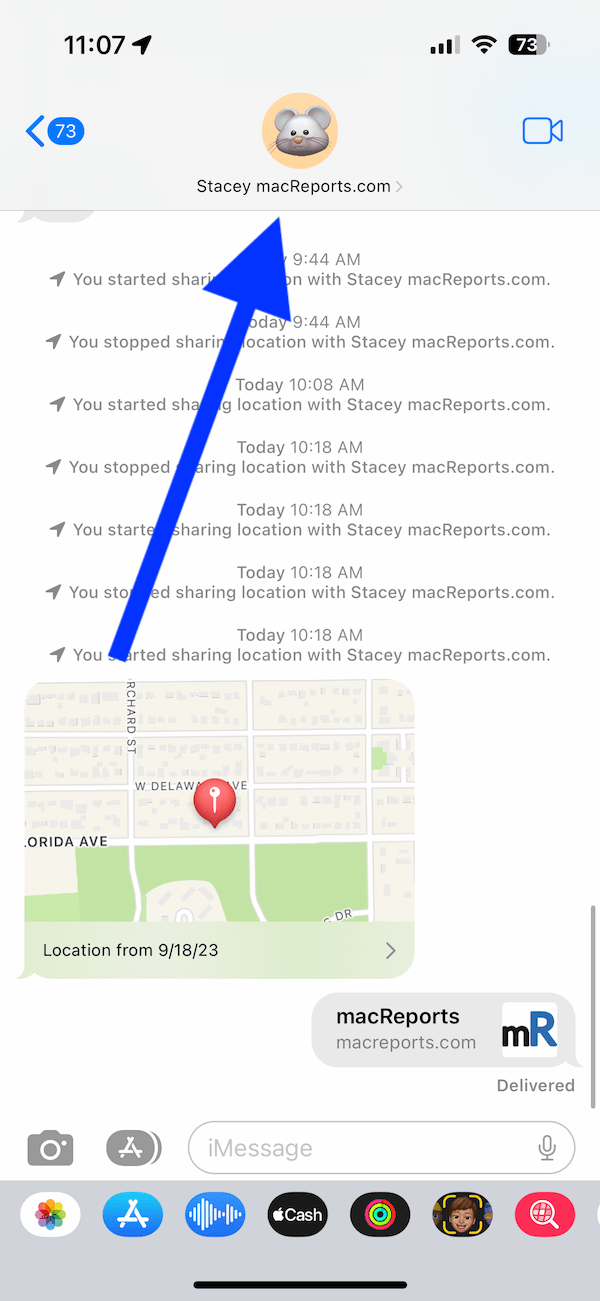The image size is (600, 1301).
Task: Open the Photos iMessage app
Action: pos(51,1215)
